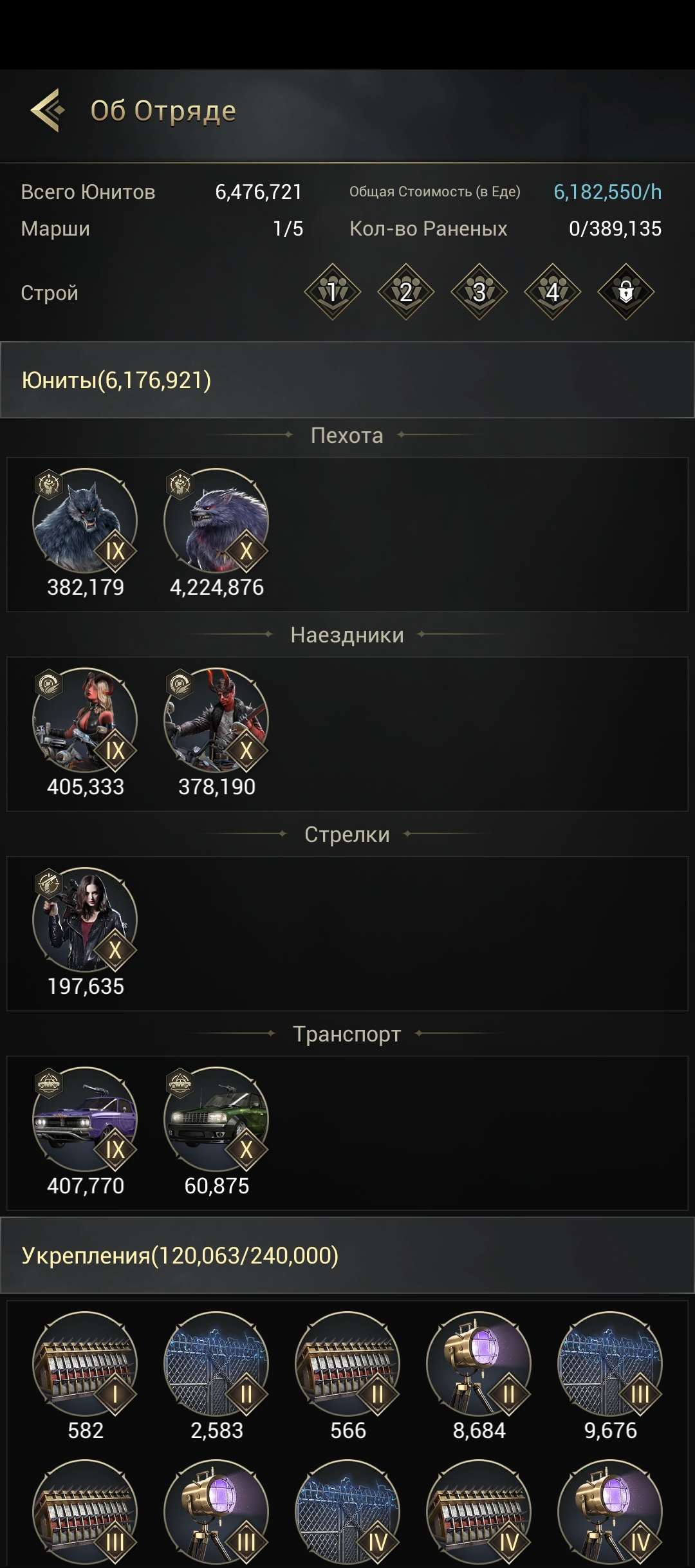Select formation 2 in Строй
This screenshot has height=1568, width=695.
coord(405,292)
